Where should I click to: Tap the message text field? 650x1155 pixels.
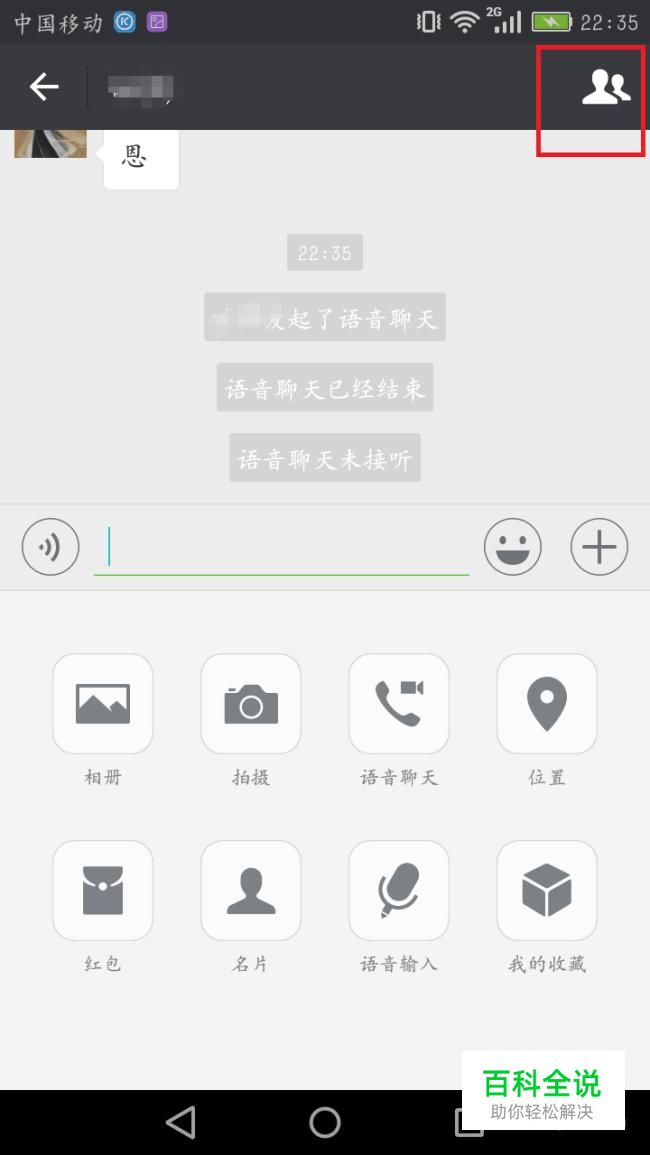(281, 548)
